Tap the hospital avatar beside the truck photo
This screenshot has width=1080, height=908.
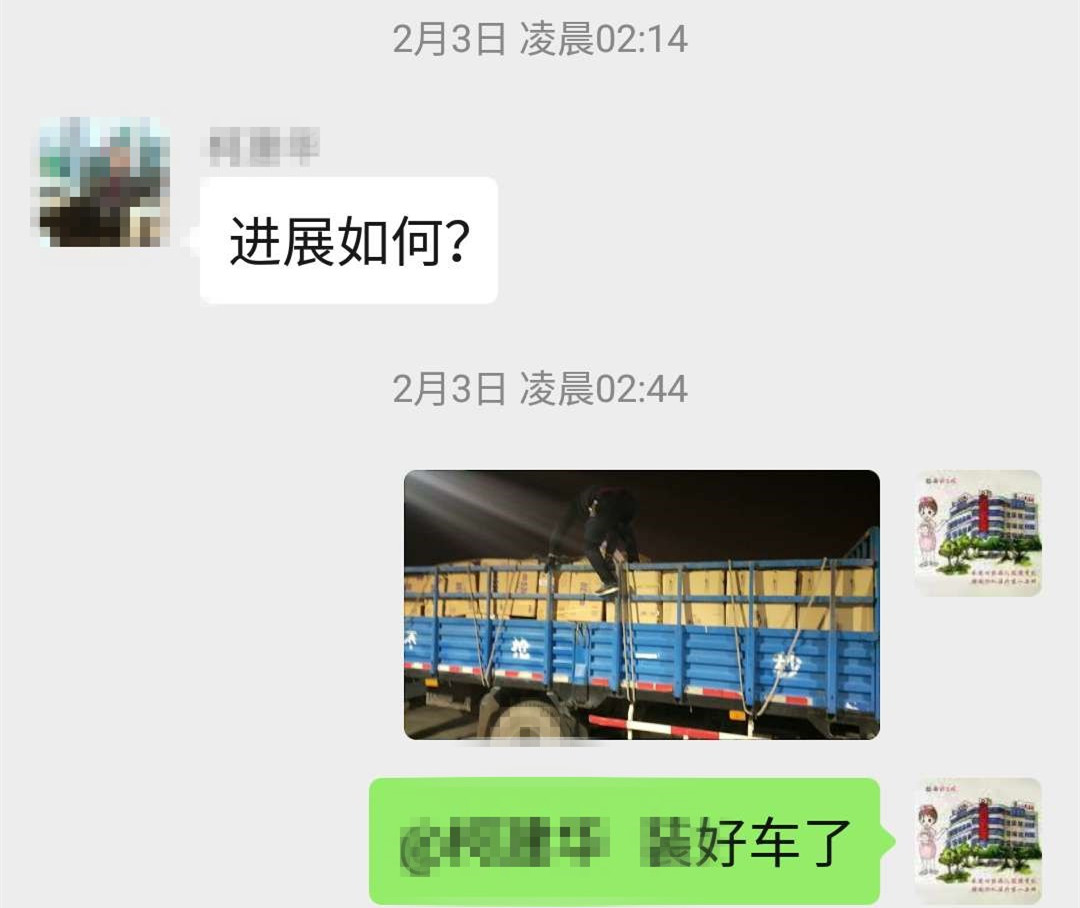click(x=978, y=533)
